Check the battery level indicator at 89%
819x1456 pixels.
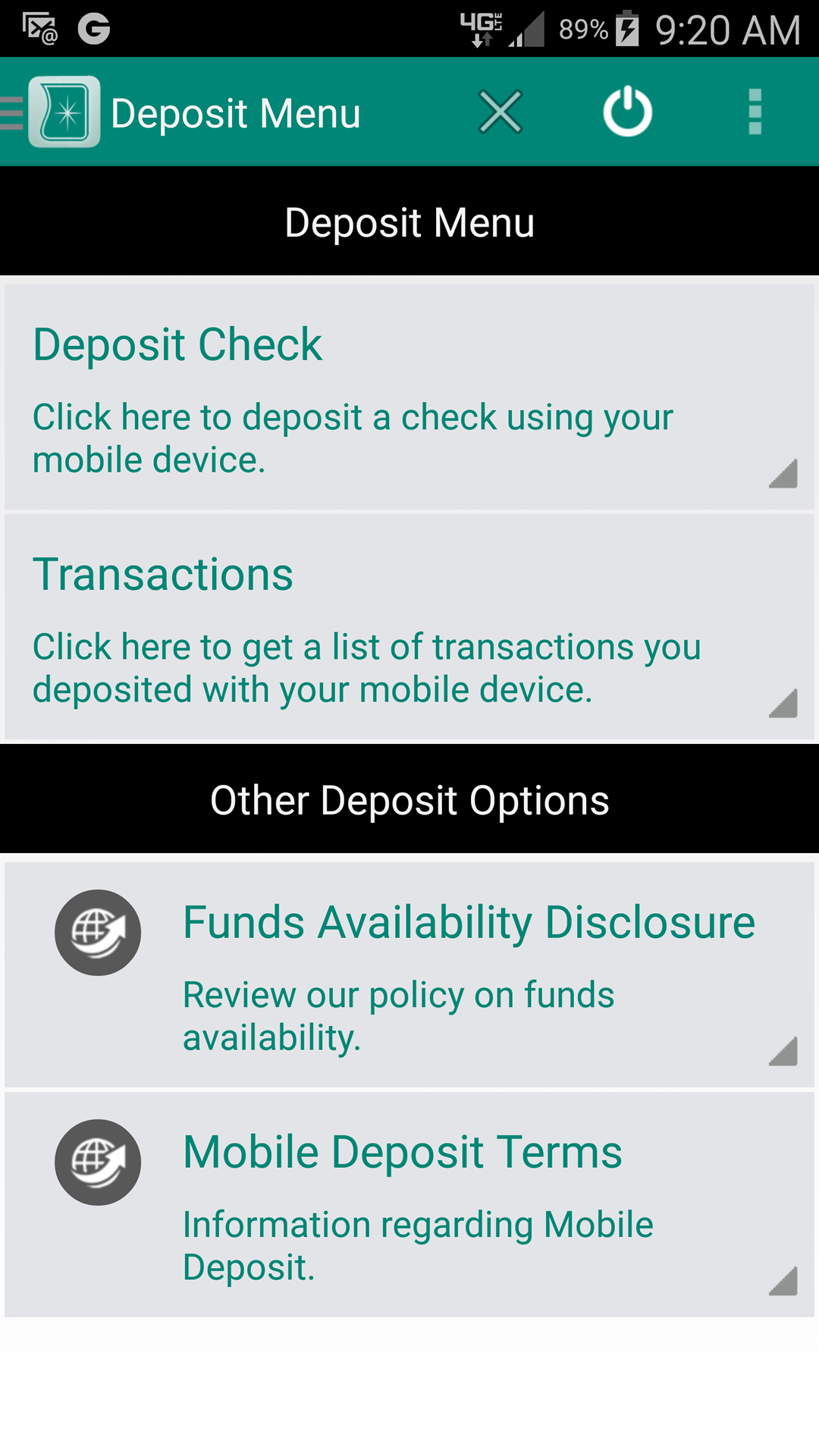[584, 29]
